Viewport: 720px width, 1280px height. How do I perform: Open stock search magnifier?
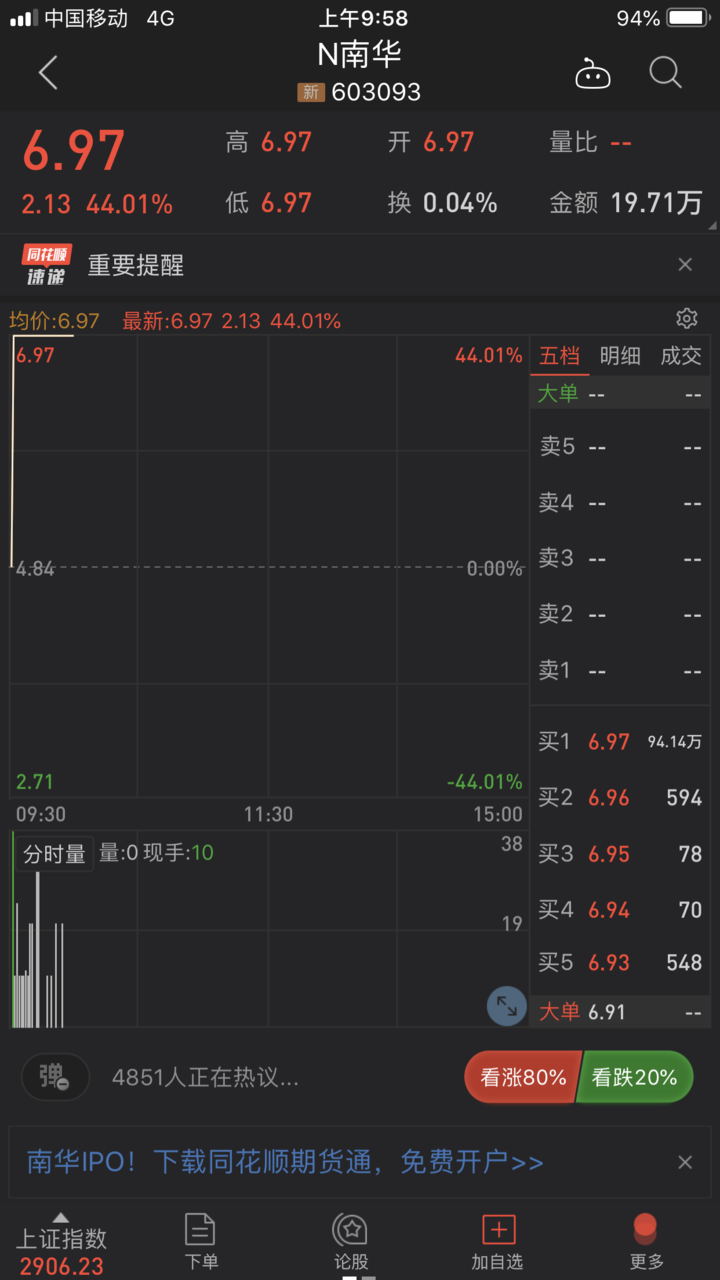click(665, 73)
